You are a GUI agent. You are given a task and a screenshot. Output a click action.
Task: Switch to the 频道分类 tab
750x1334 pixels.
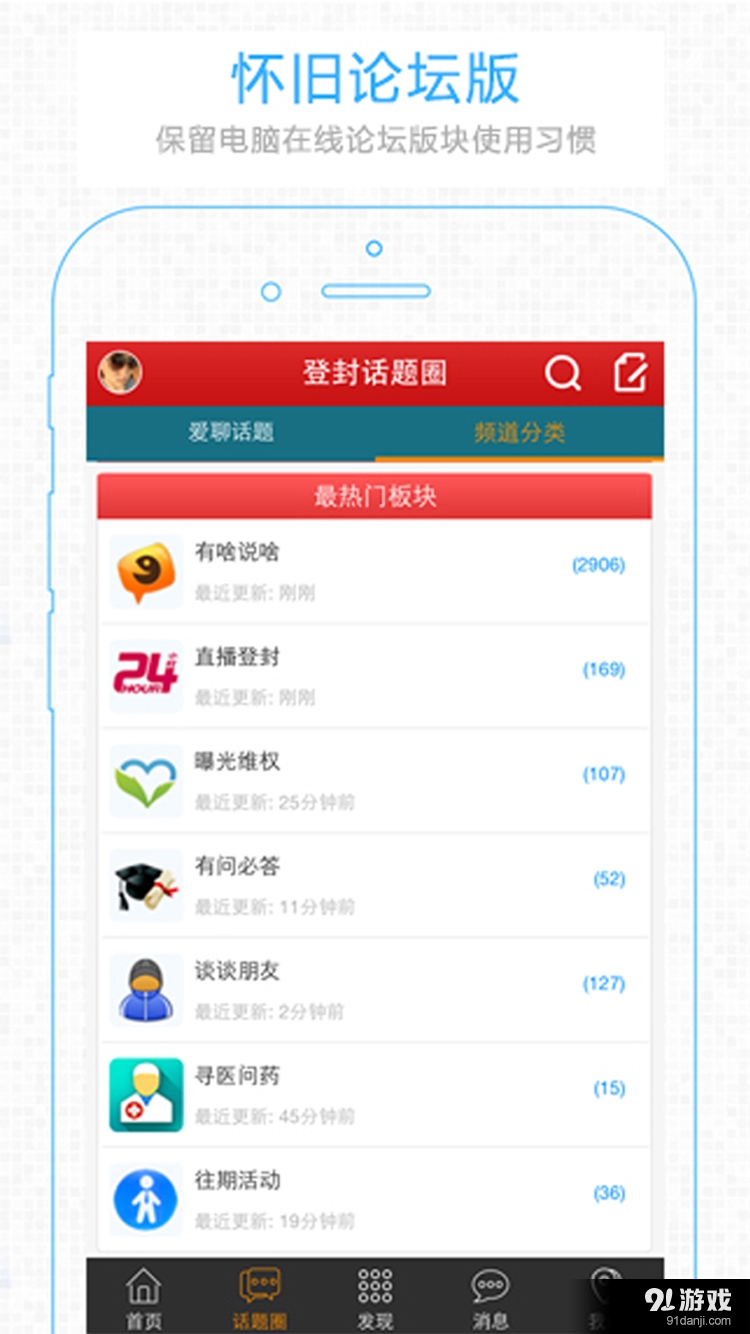[x=519, y=432]
